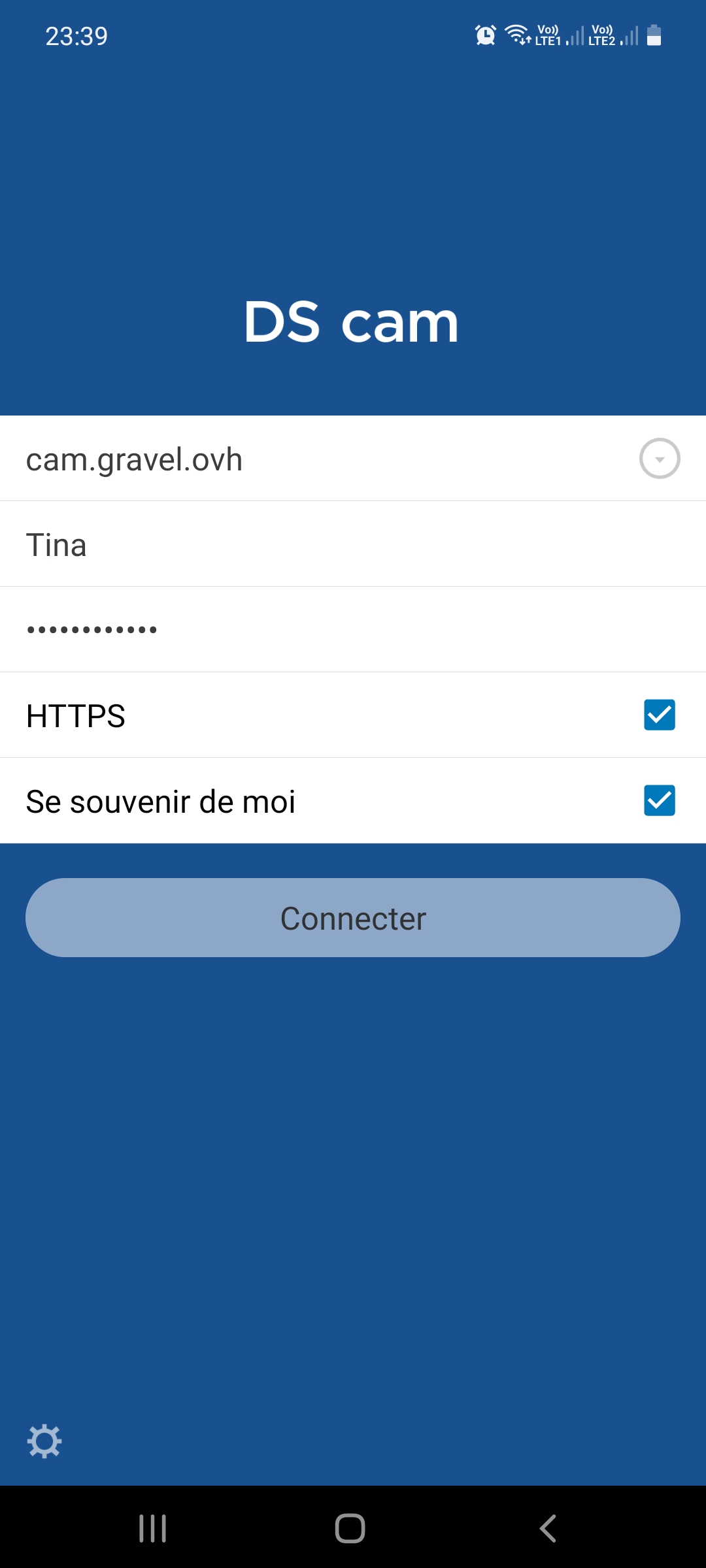Uncheck the HTTPS checkbox
The image size is (706, 1568).
pos(659,715)
